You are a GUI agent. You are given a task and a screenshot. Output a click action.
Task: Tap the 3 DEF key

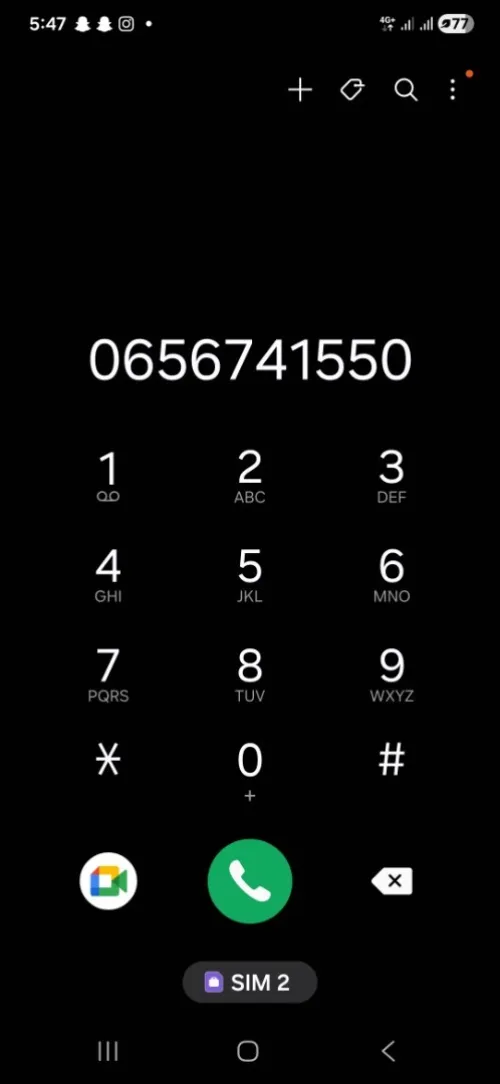coord(391,477)
